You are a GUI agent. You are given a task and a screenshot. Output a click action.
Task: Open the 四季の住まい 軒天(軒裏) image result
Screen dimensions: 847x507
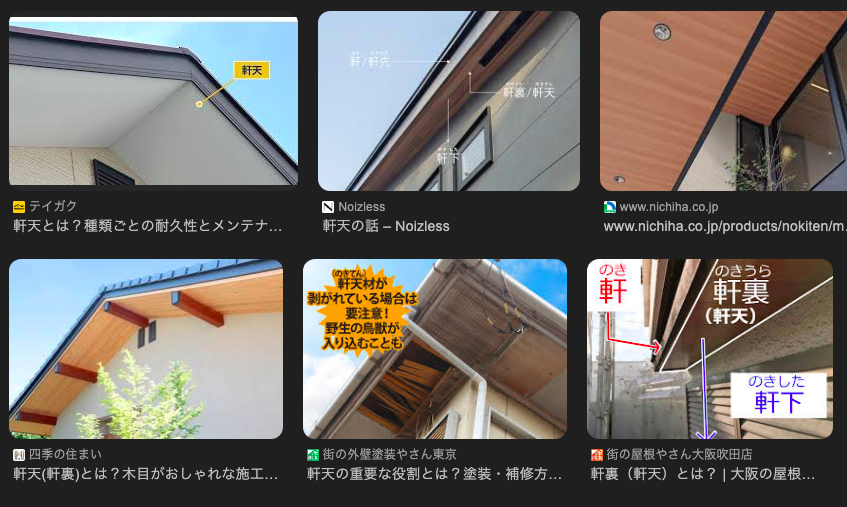click(146, 348)
